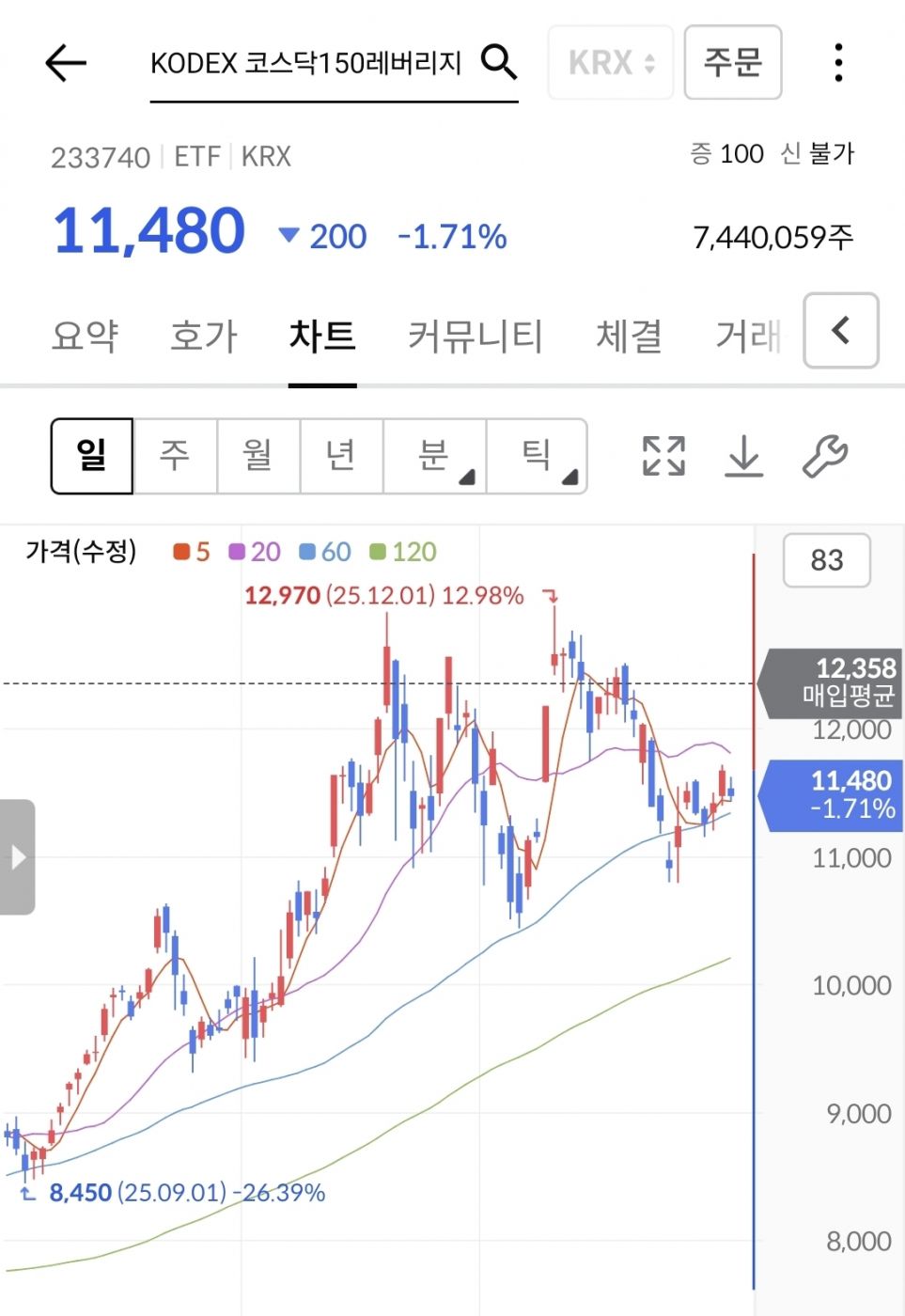This screenshot has width=905, height=1316.
Task: Expand the chart to fullscreen
Action: tap(663, 456)
